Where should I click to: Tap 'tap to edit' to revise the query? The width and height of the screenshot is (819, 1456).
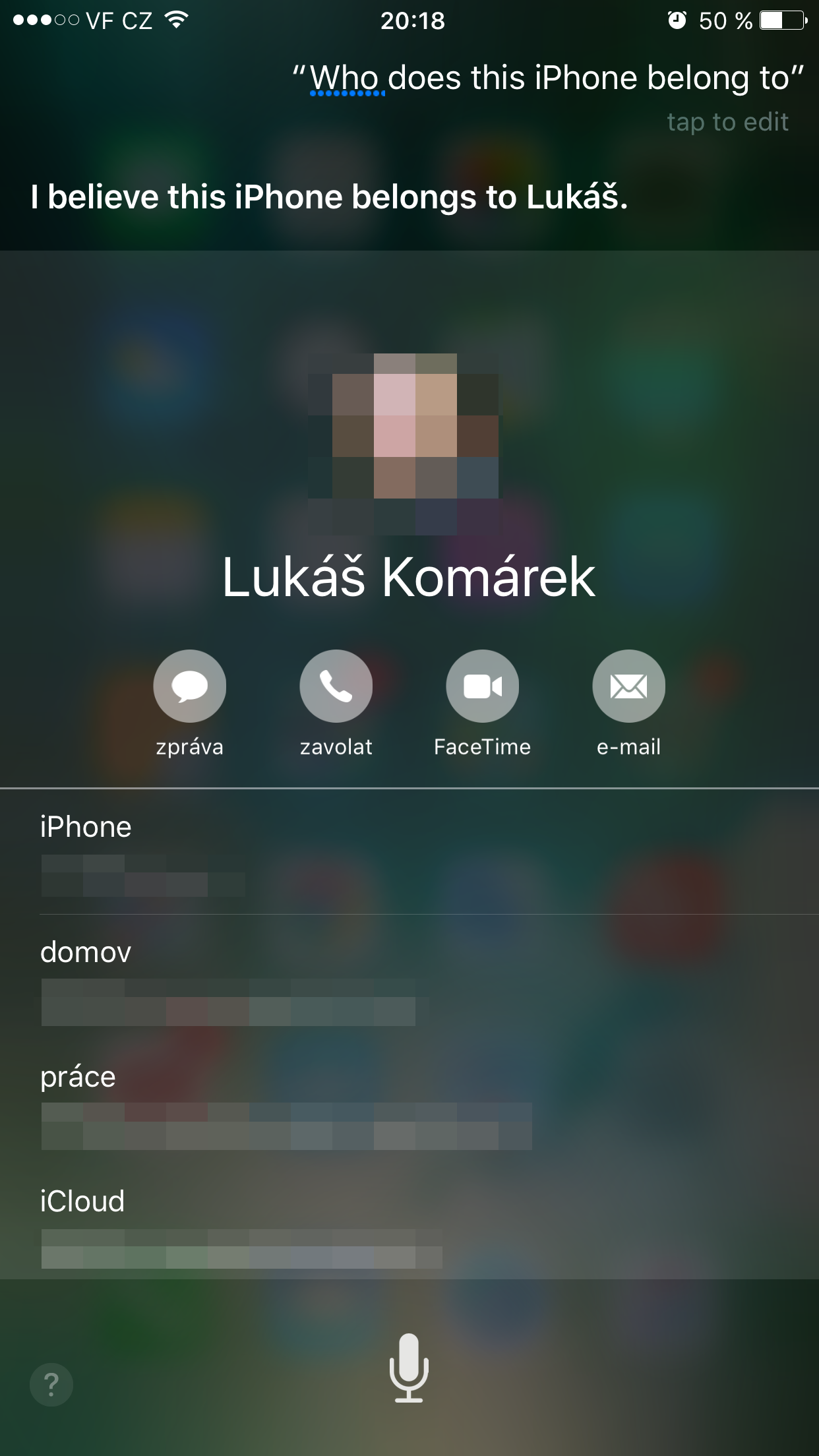[727, 121]
